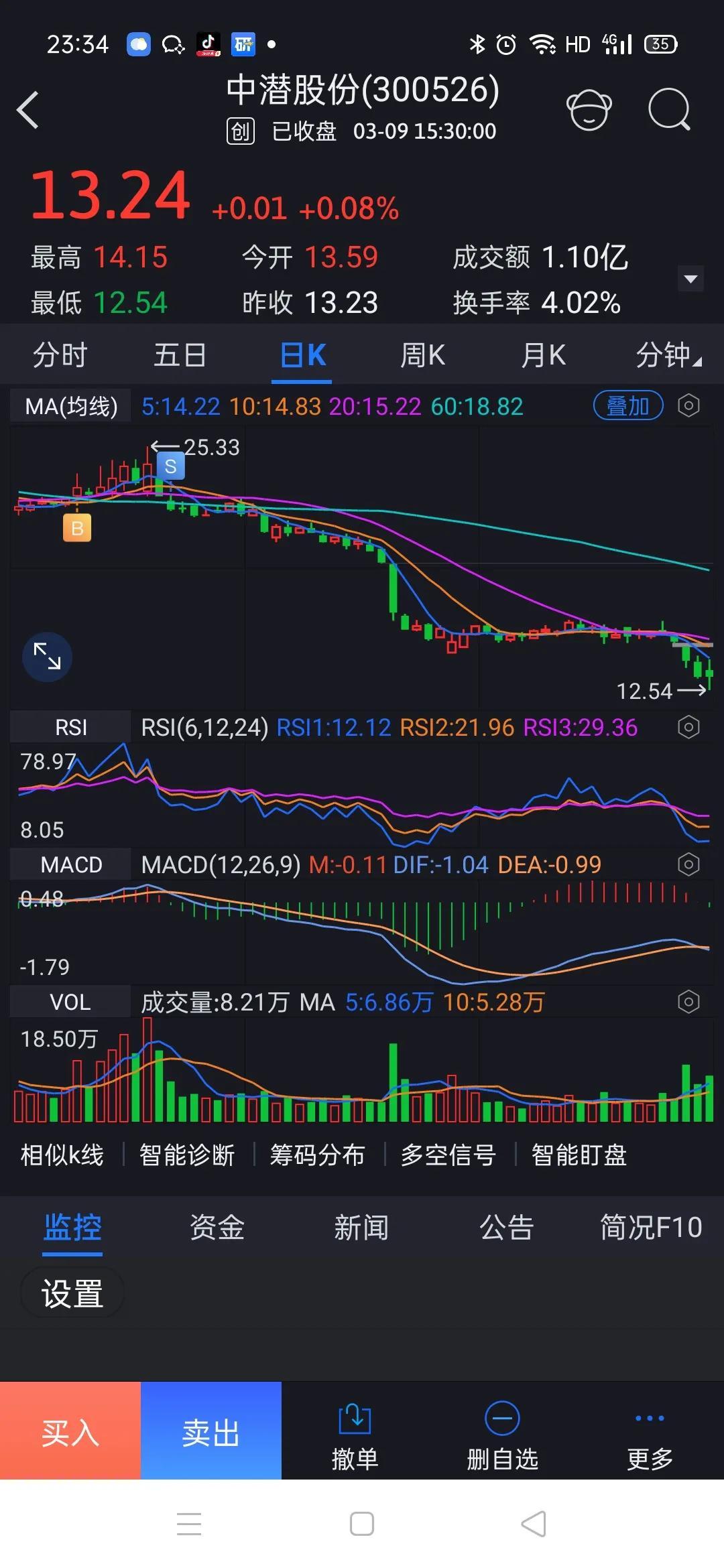Screen dimensions: 724x1568
Task: Expand chart to fullscreen
Action: (x=47, y=657)
